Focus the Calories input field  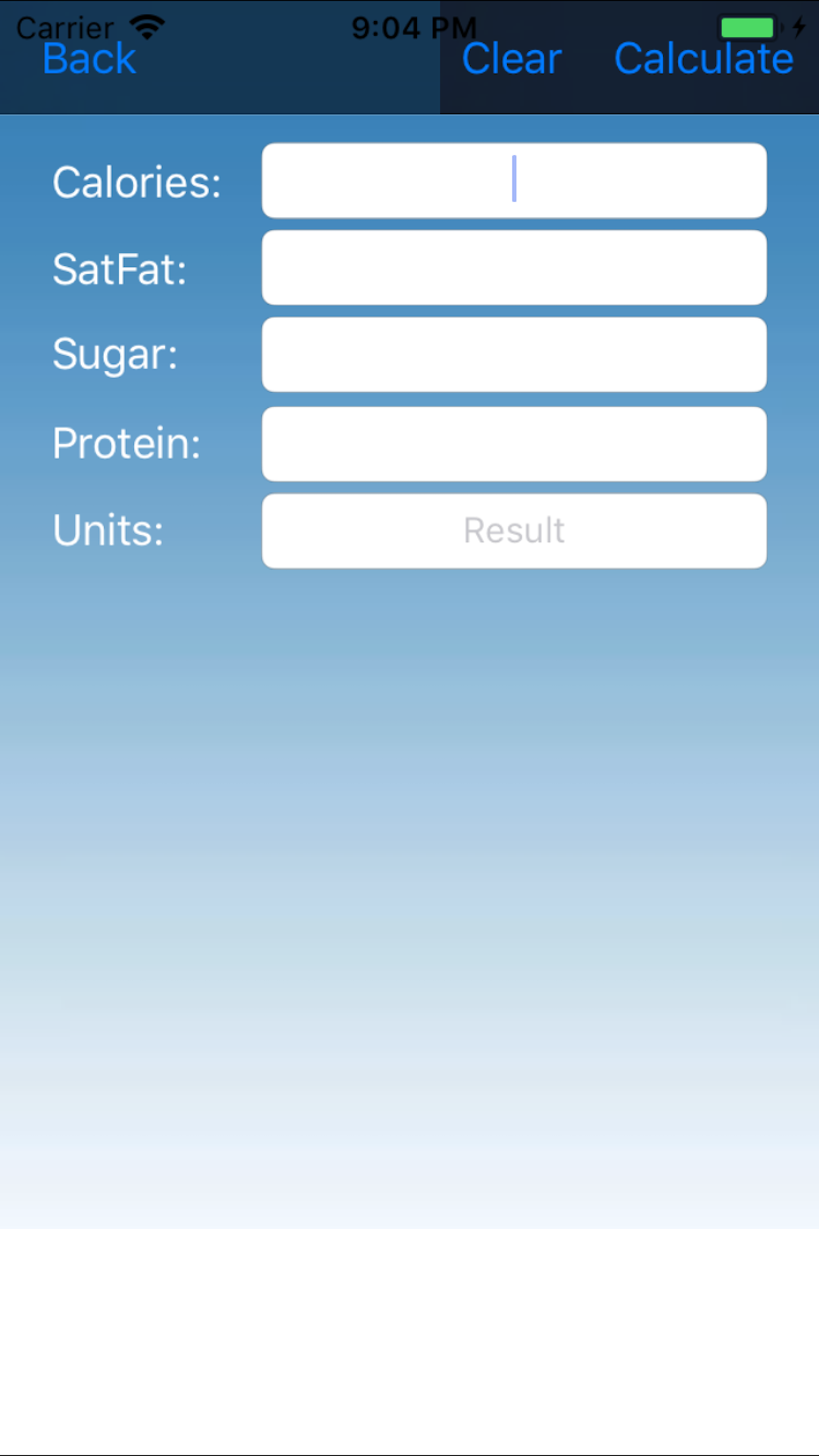click(514, 180)
